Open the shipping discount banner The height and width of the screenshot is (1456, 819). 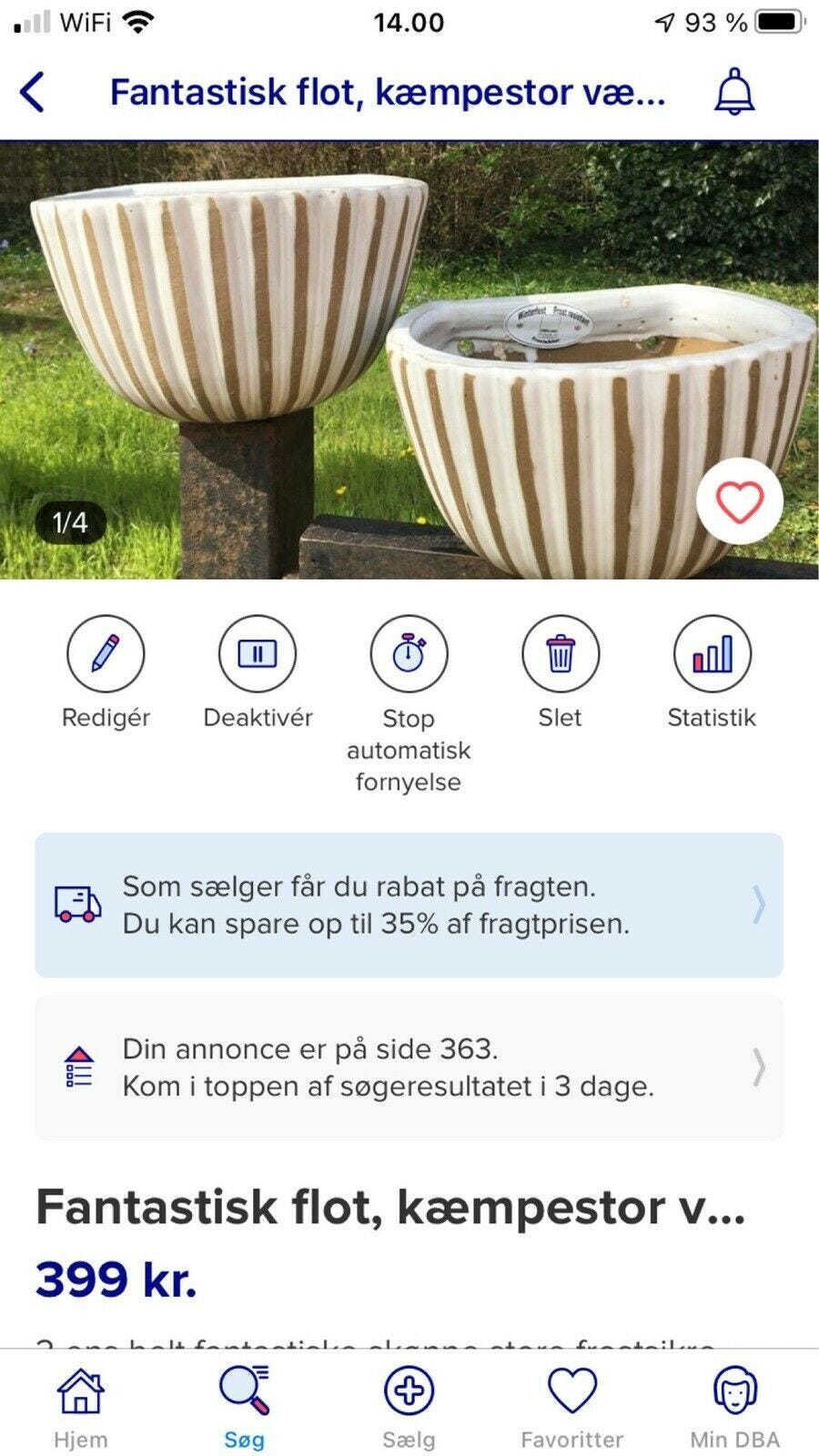click(409, 905)
